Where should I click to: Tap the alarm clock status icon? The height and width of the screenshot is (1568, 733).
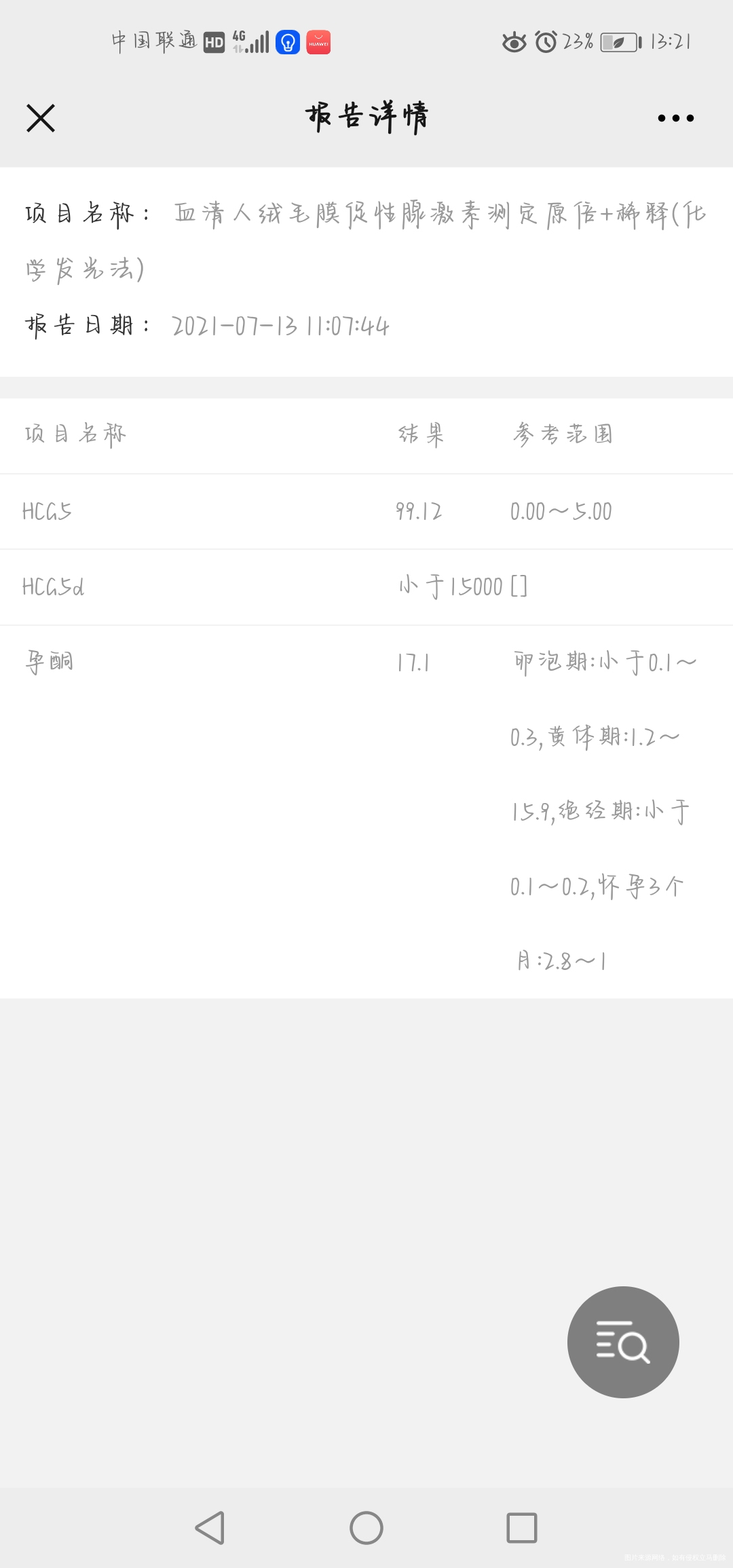pos(544,41)
